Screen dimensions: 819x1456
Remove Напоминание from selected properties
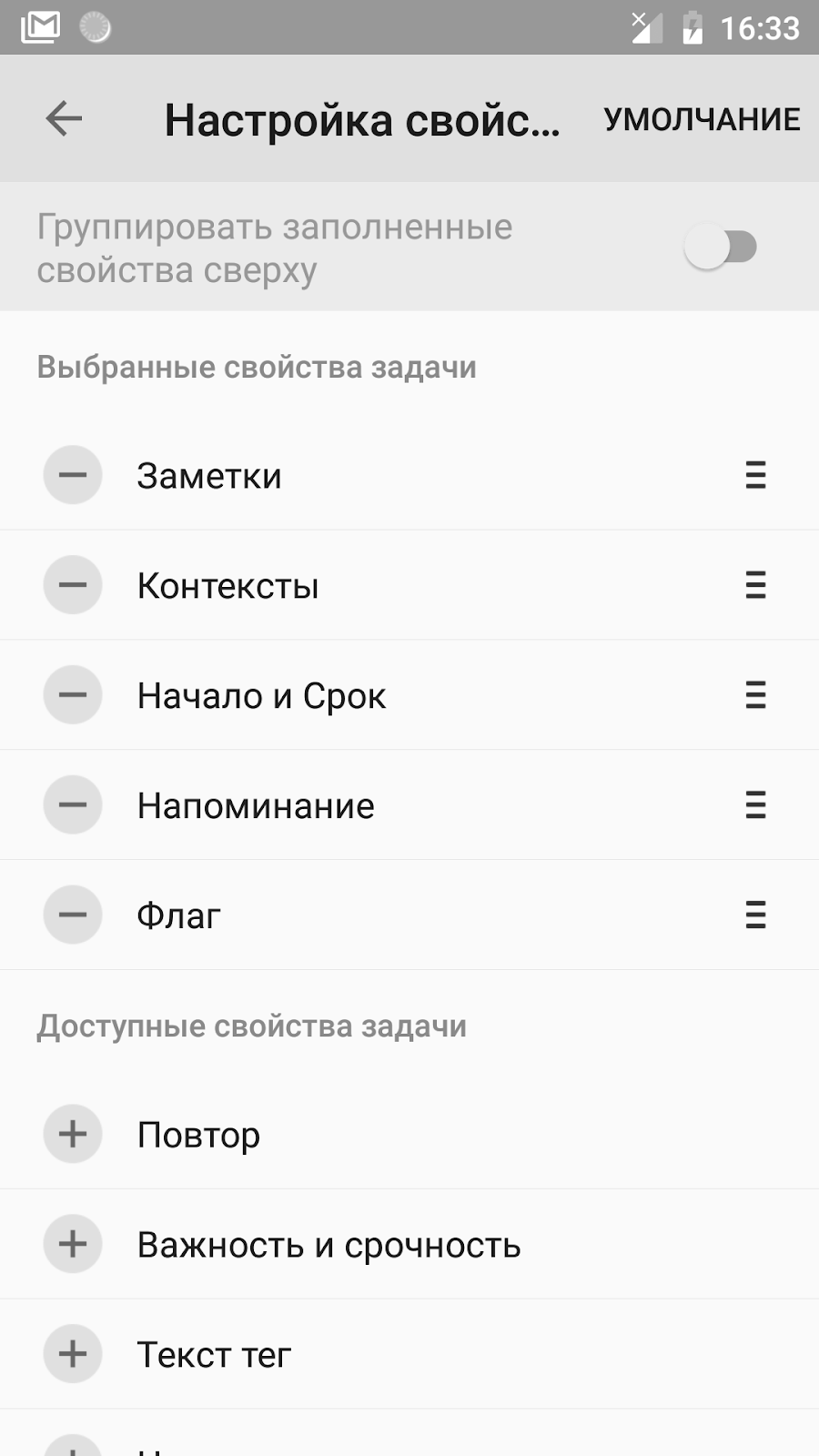73,805
